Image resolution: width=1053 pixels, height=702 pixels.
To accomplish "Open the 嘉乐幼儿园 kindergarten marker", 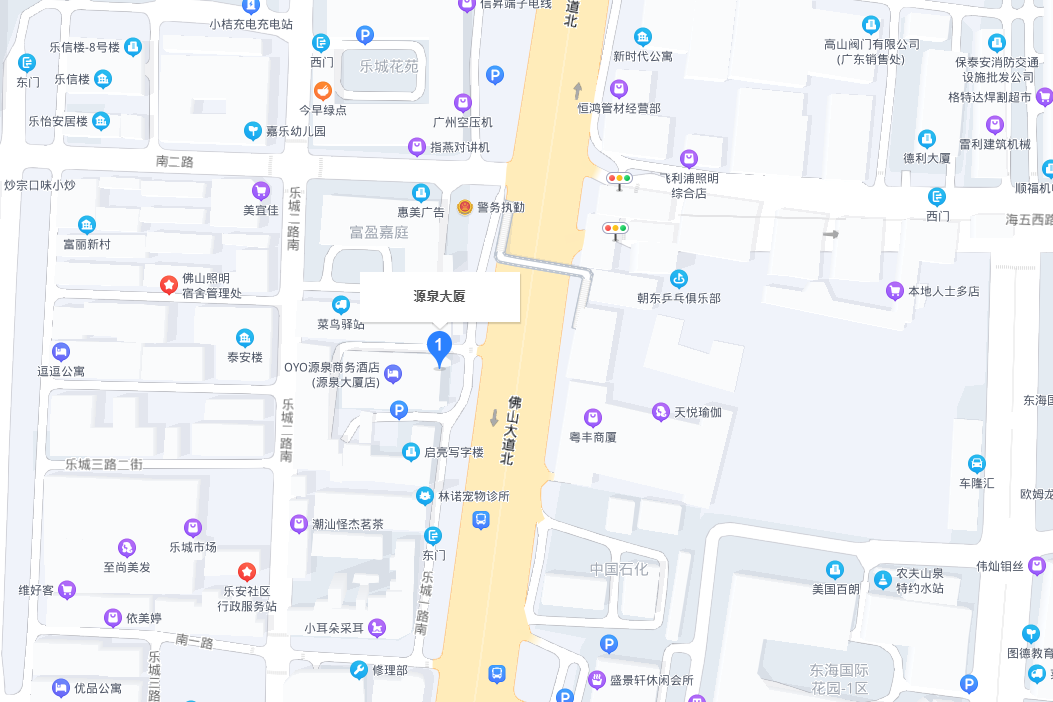I will (x=253, y=131).
